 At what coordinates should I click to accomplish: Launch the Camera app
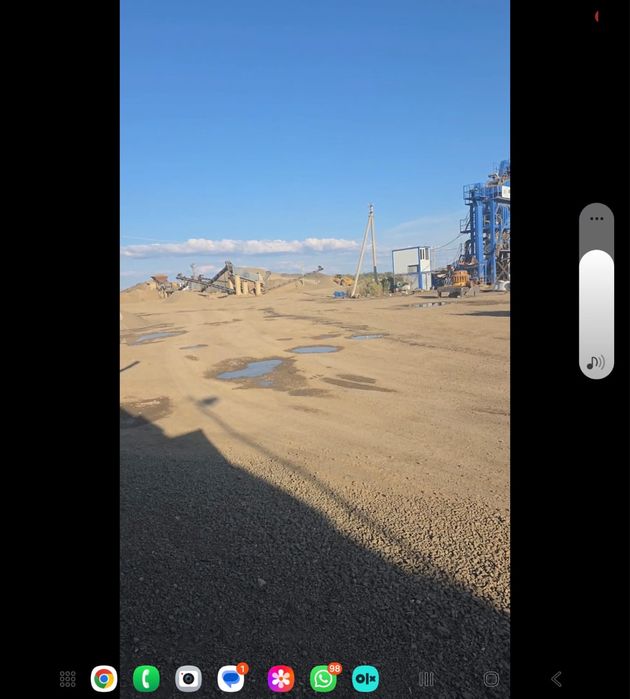coord(188,679)
